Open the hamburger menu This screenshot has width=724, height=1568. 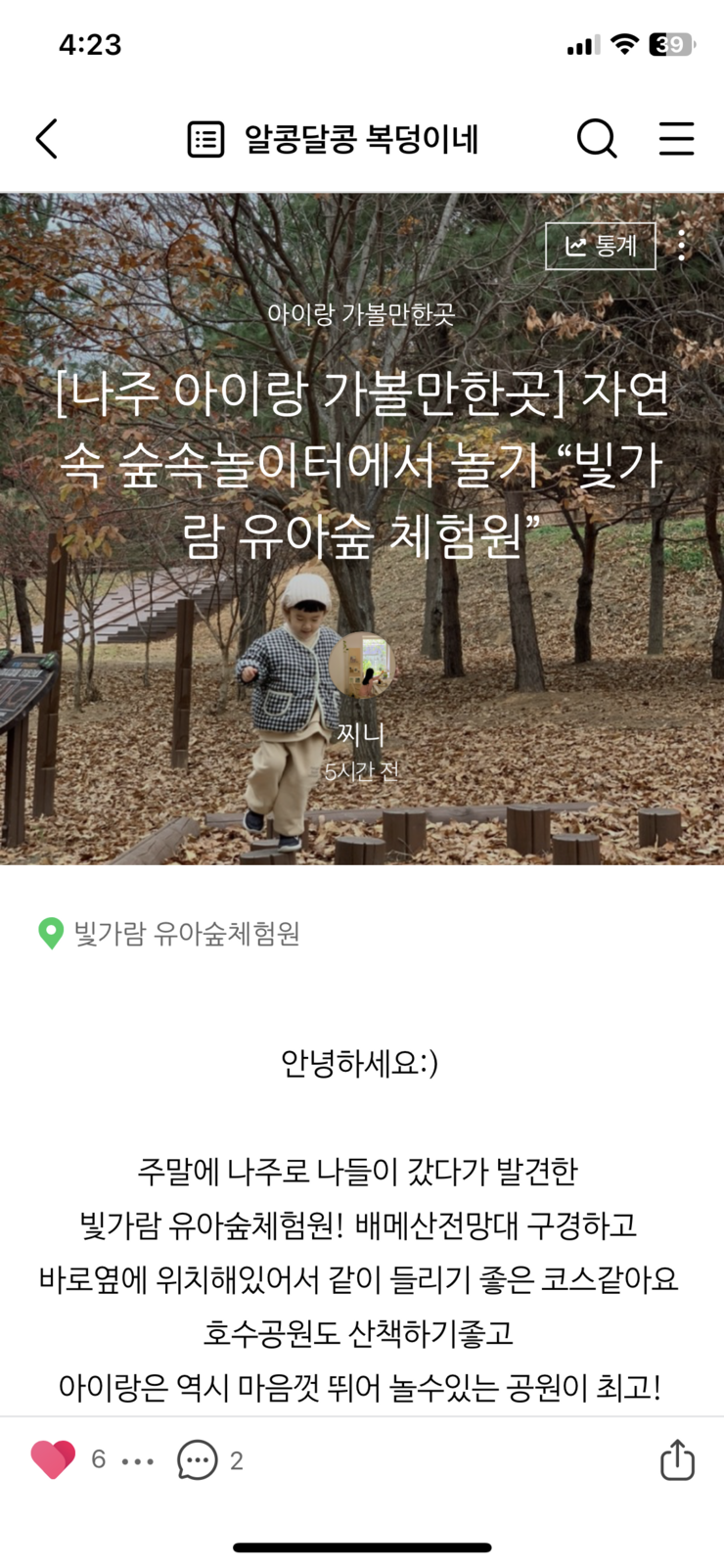(676, 139)
